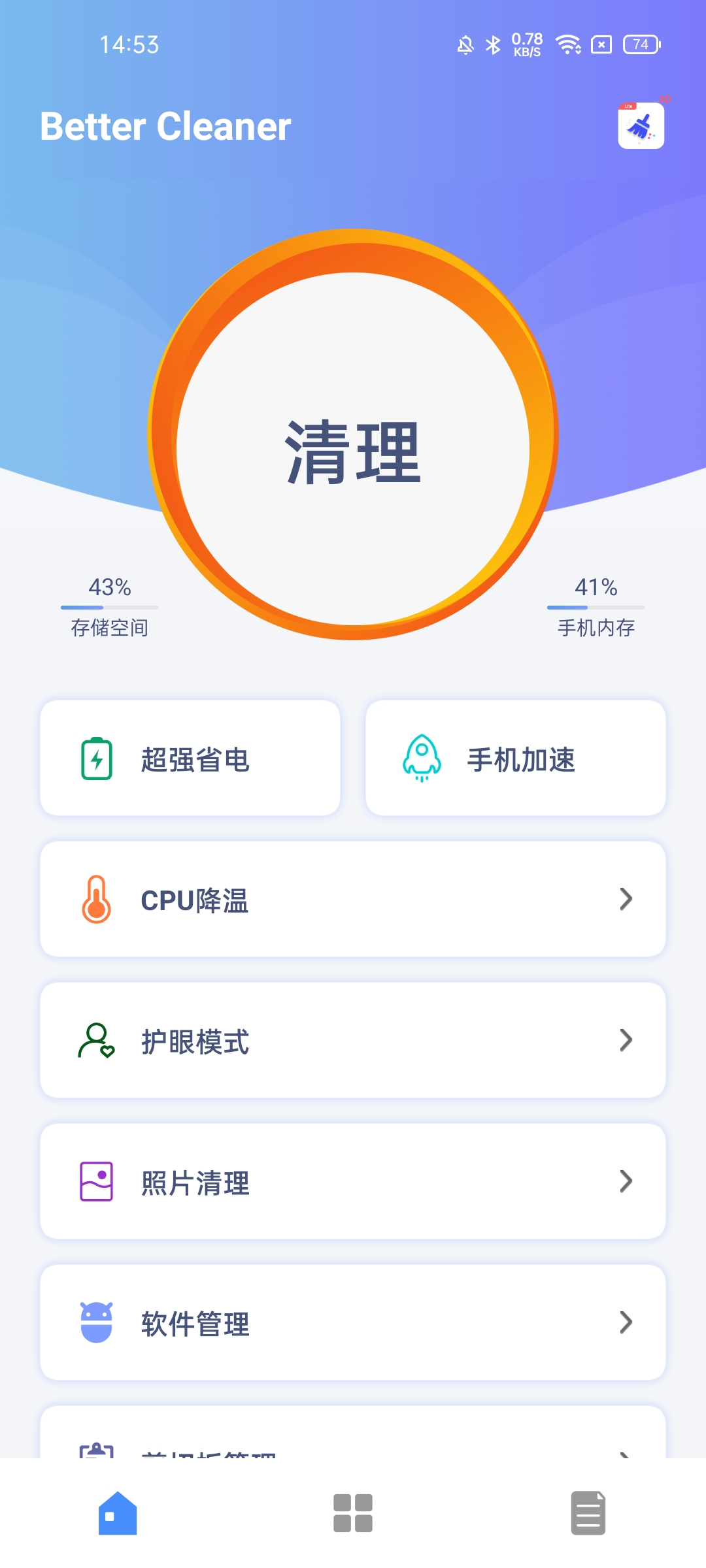The height and width of the screenshot is (1568, 706).
Task: Tap the big 清理 clean button
Action: tap(353, 451)
